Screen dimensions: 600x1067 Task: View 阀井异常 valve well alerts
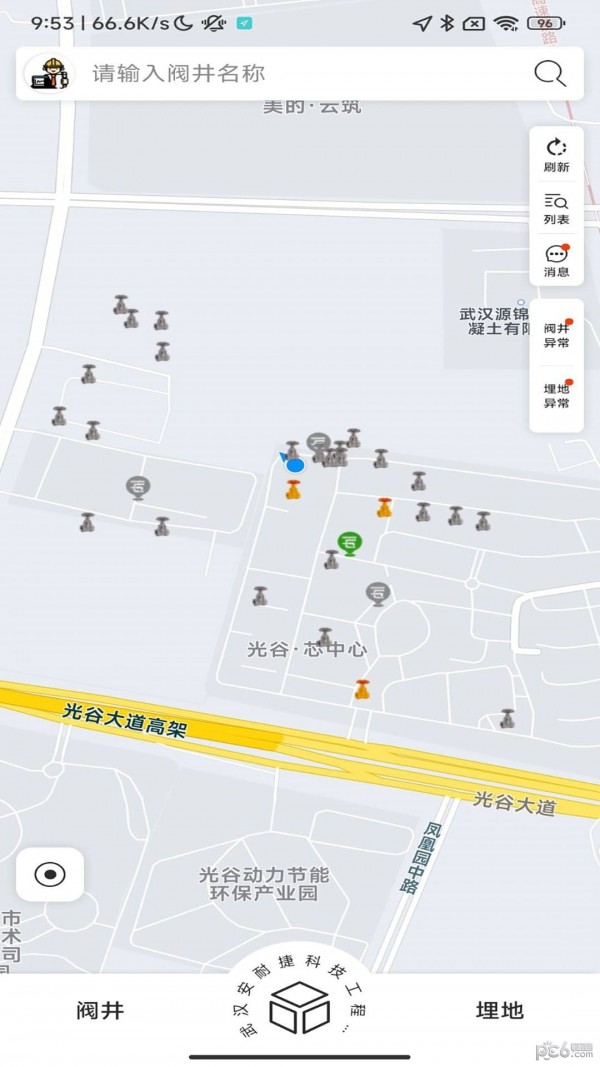click(556, 335)
